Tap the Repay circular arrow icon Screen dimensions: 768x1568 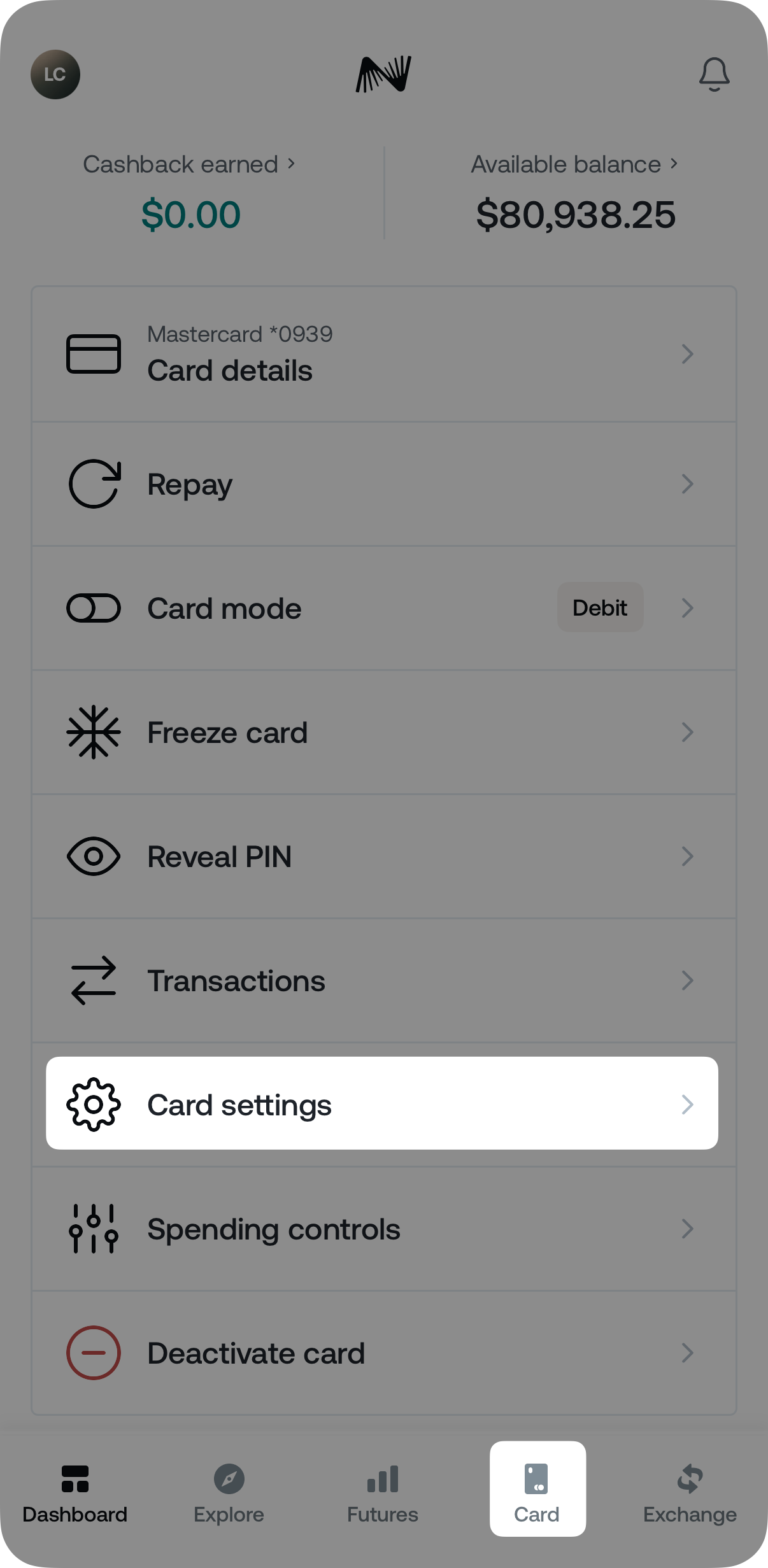point(94,484)
